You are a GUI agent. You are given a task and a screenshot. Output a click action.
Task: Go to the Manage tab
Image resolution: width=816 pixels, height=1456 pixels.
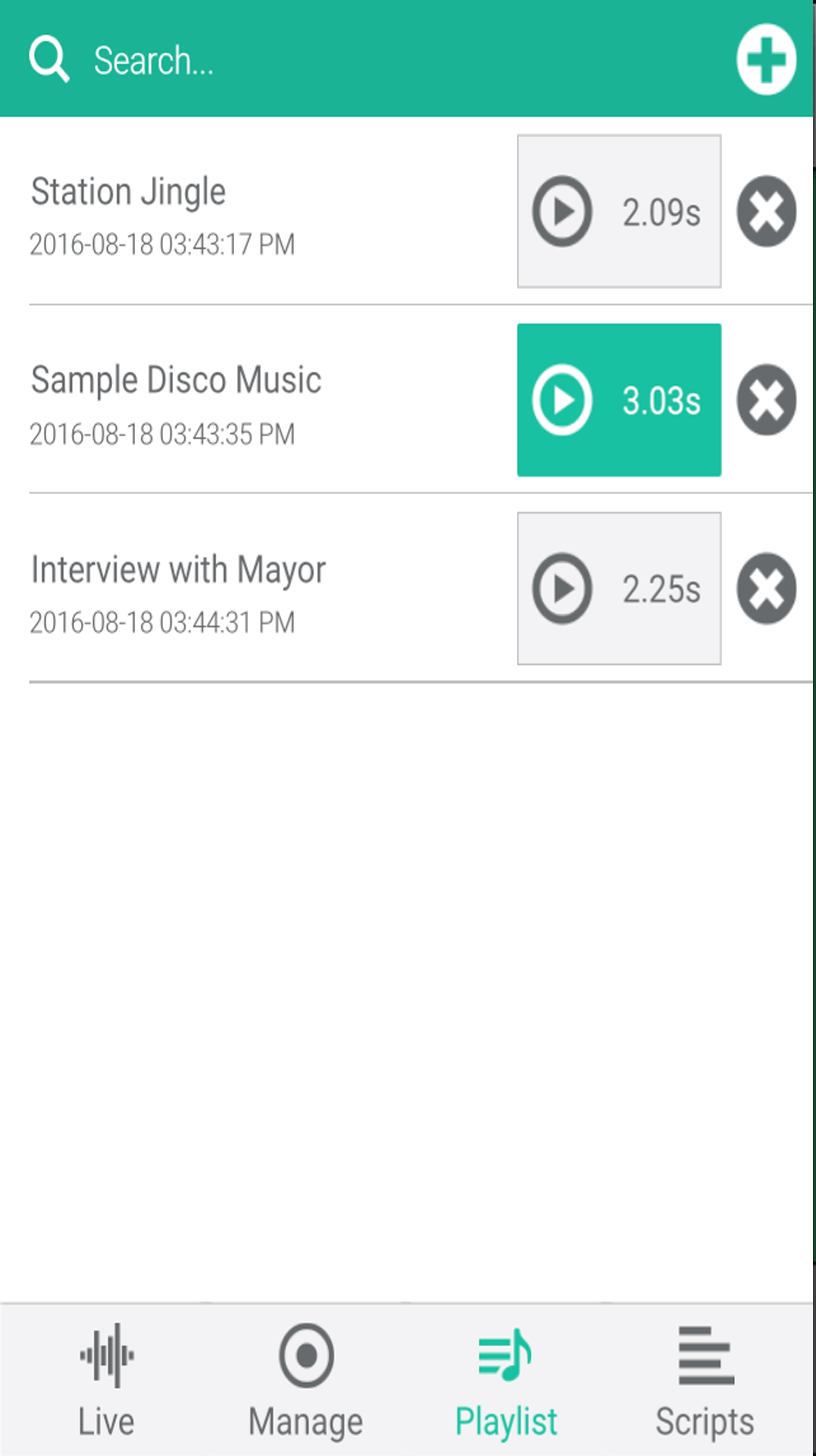pyautogui.click(x=306, y=1380)
